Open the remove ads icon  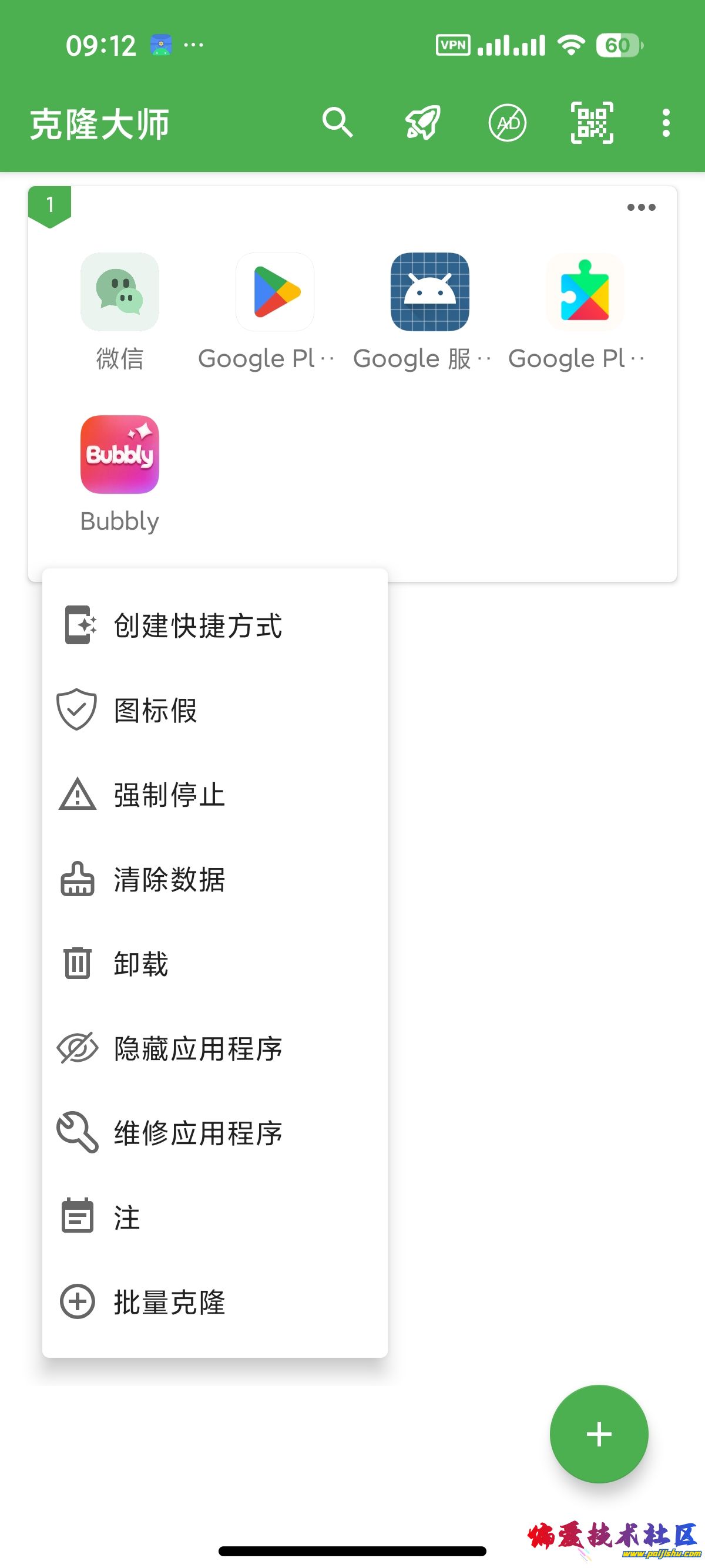point(507,123)
